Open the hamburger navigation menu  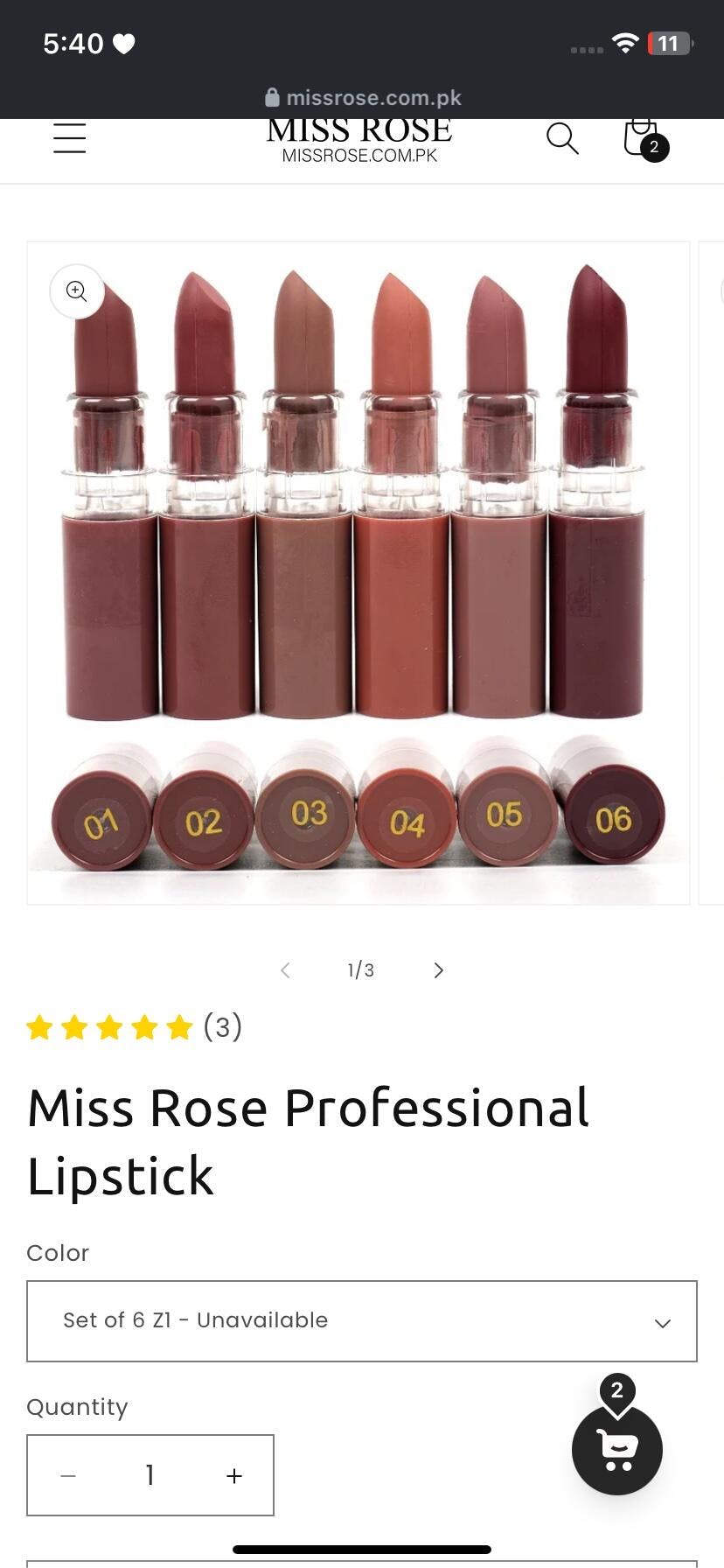pos(69,138)
